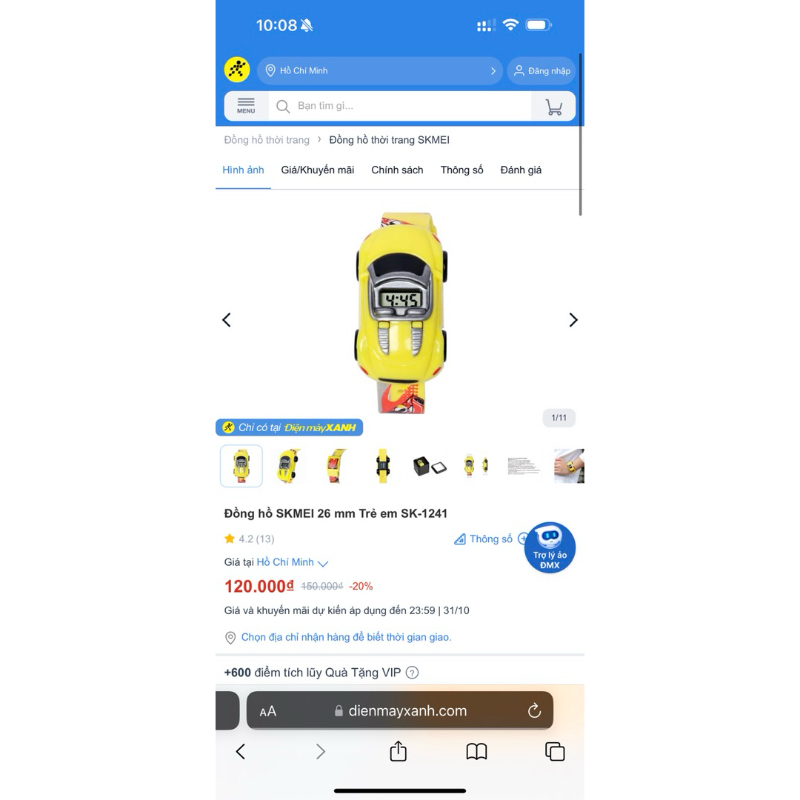Tap Đăng nhập to log in
Viewport: 800px width, 800px height.
(542, 71)
